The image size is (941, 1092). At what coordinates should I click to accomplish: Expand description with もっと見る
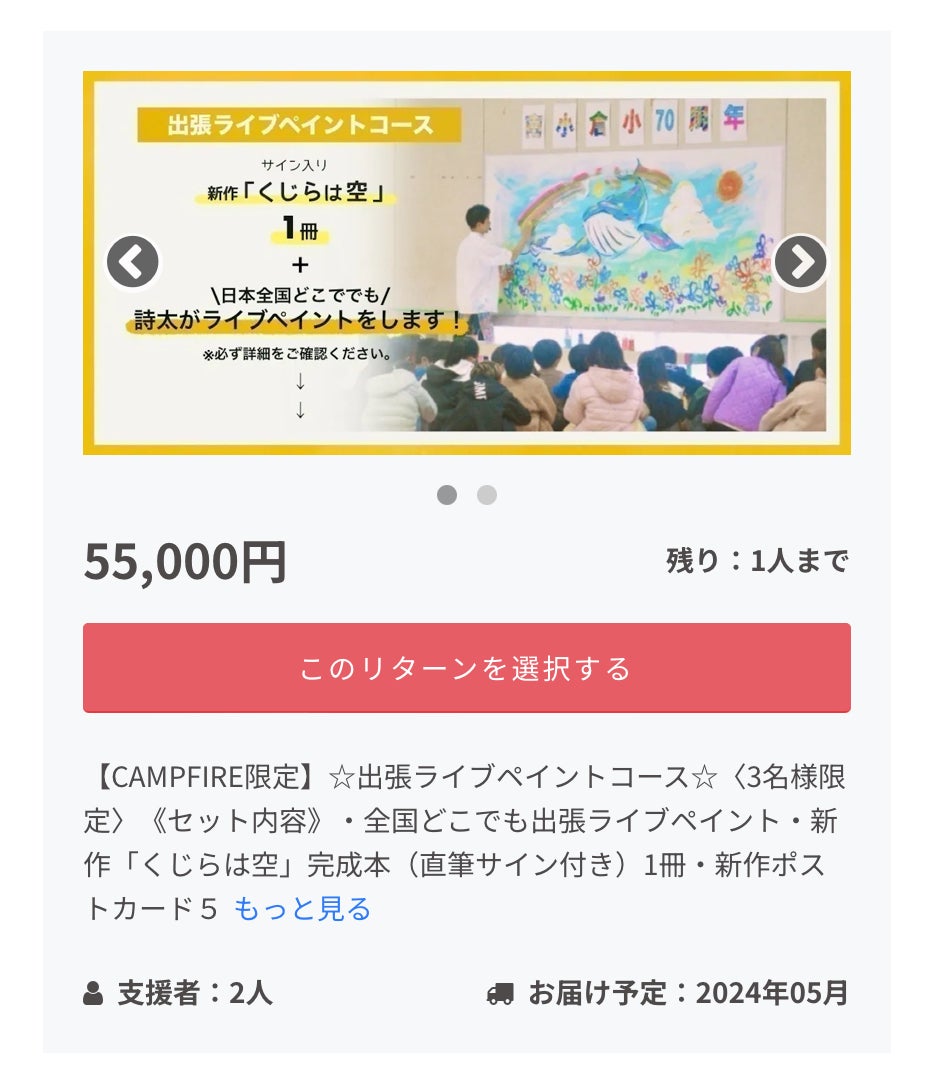click(x=302, y=909)
